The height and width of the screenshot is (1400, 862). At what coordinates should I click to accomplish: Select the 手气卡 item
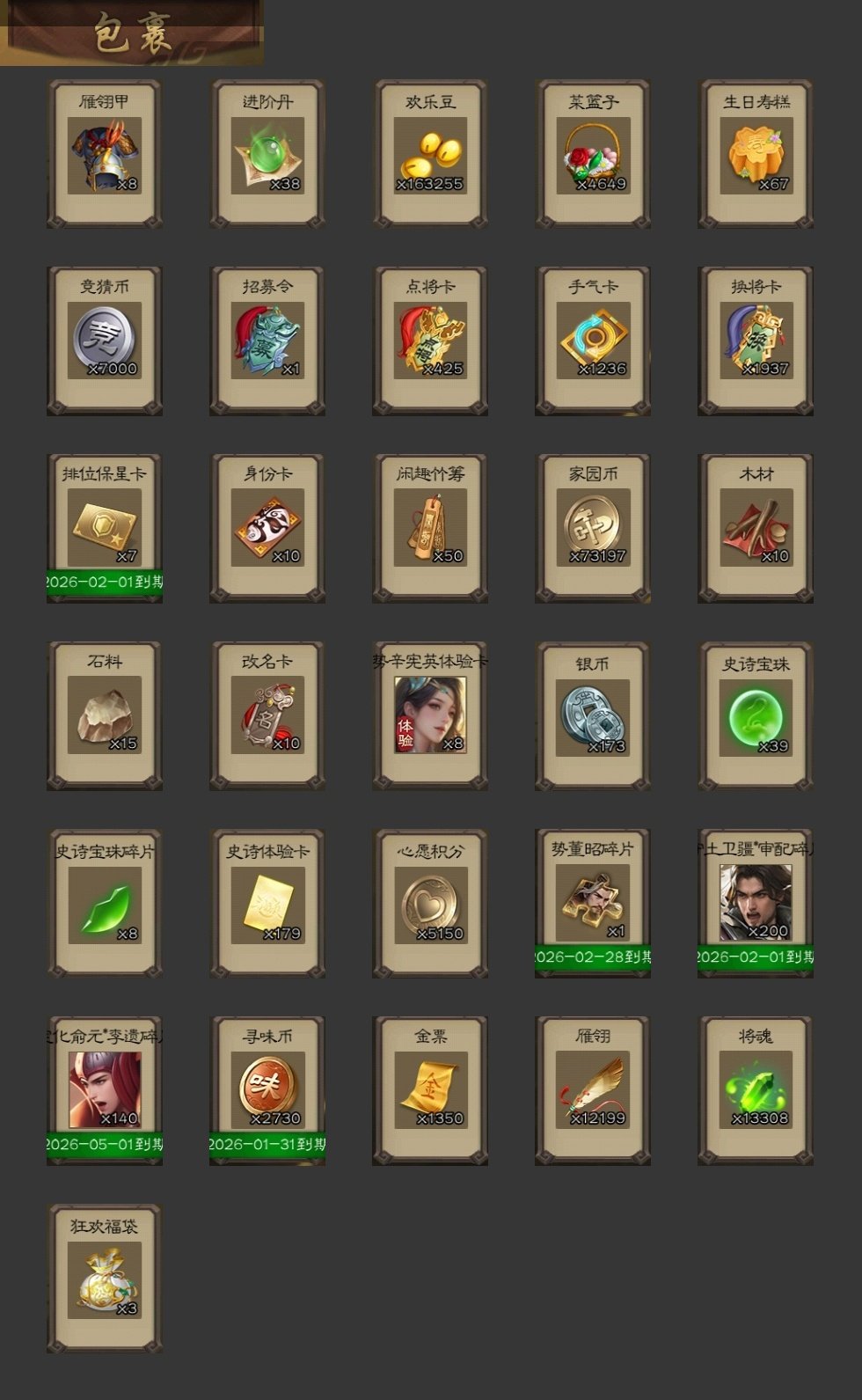[593, 341]
